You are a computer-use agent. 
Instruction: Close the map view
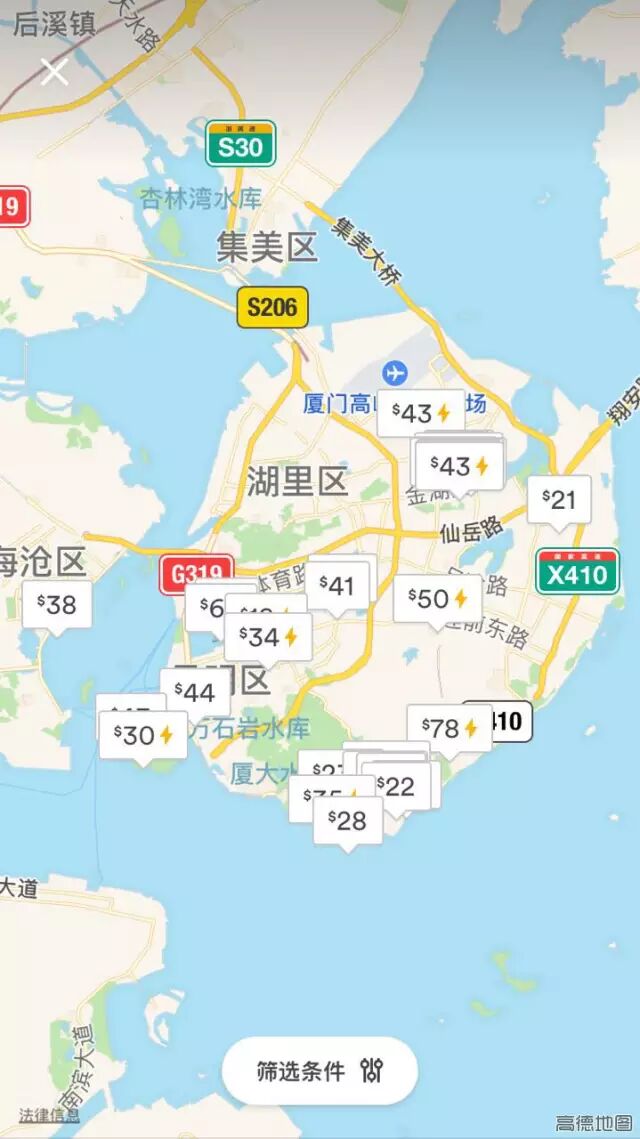(54, 71)
